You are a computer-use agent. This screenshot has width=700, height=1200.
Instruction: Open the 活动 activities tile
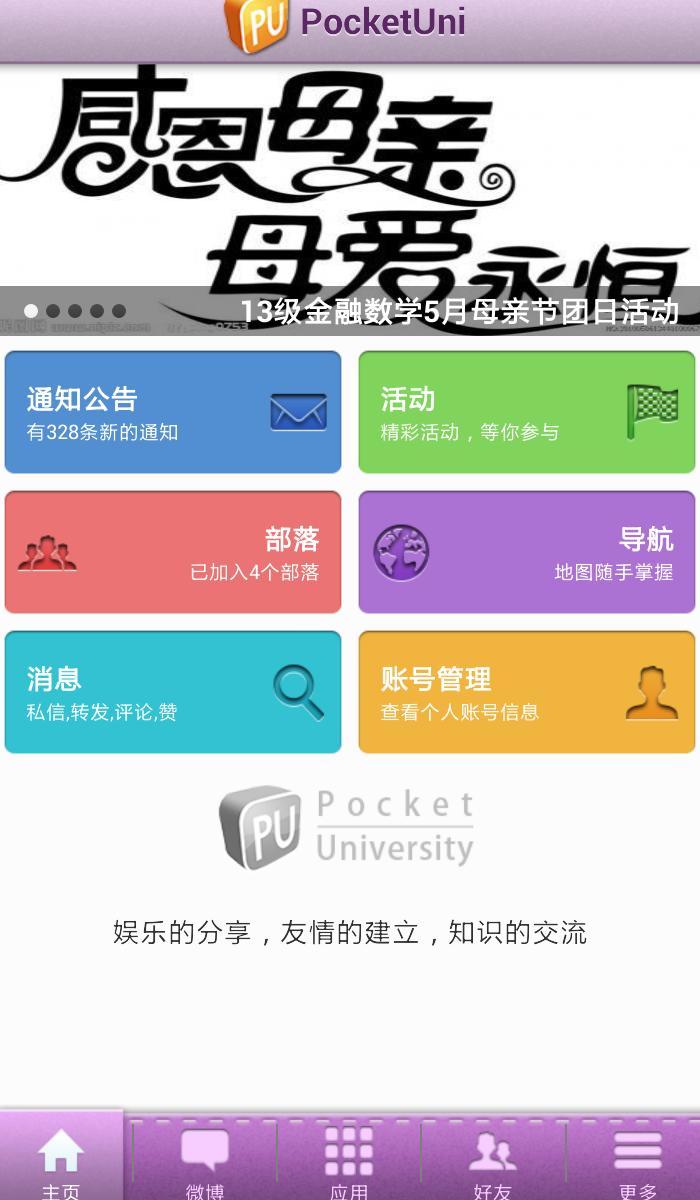[527, 412]
